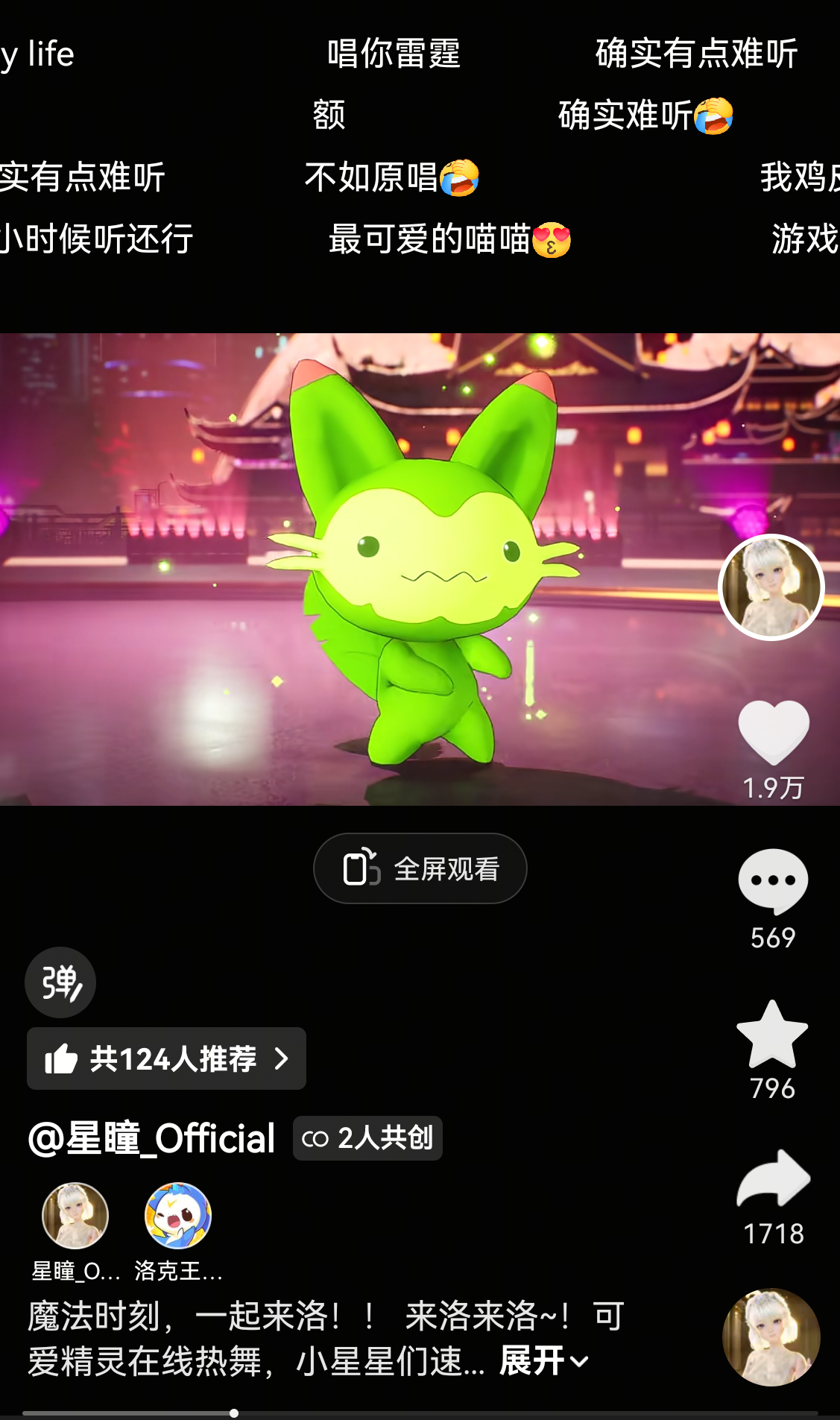Toggle the 弹 danmaku comments button
840x1420 pixels.
(60, 982)
